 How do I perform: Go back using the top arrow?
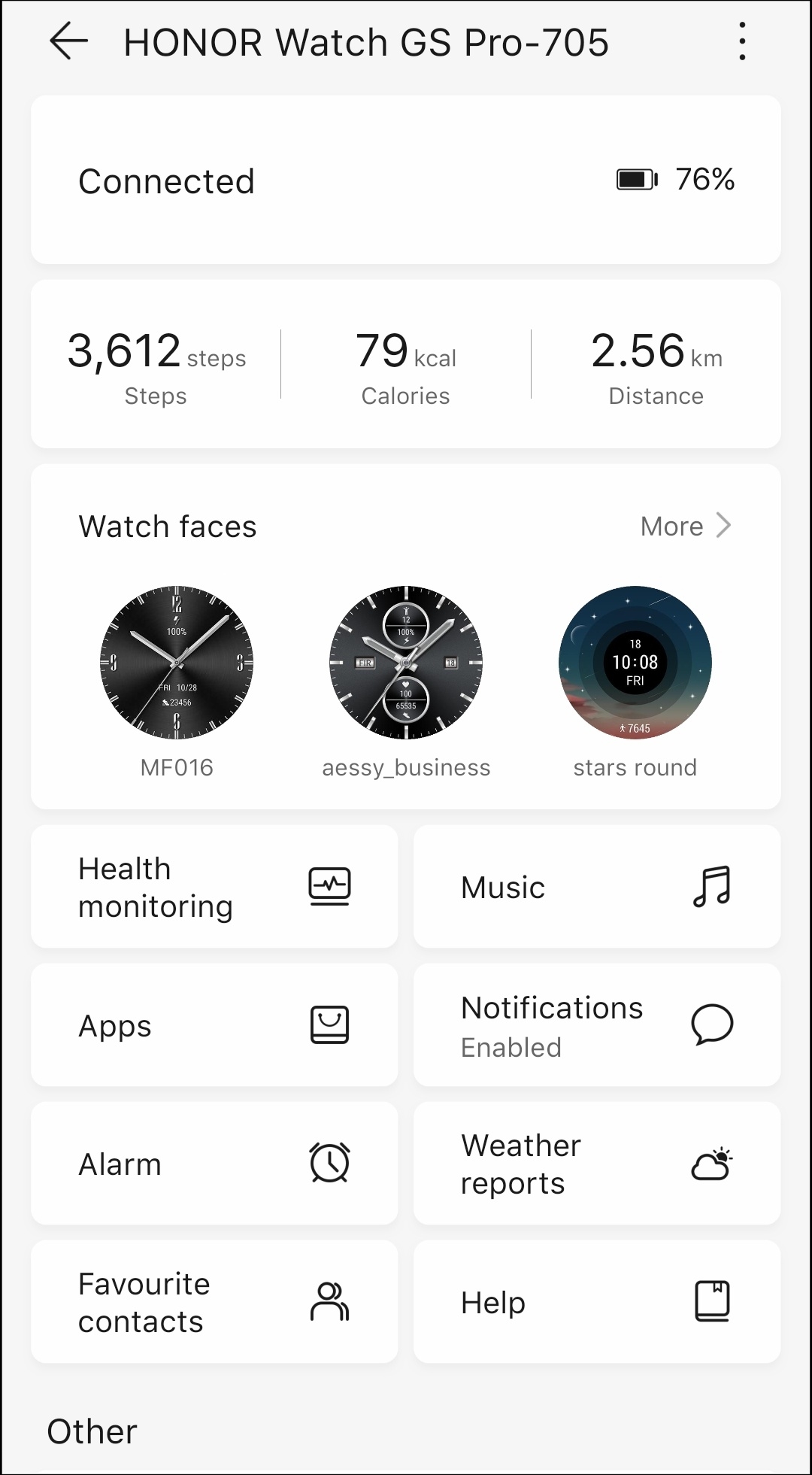pos(69,41)
